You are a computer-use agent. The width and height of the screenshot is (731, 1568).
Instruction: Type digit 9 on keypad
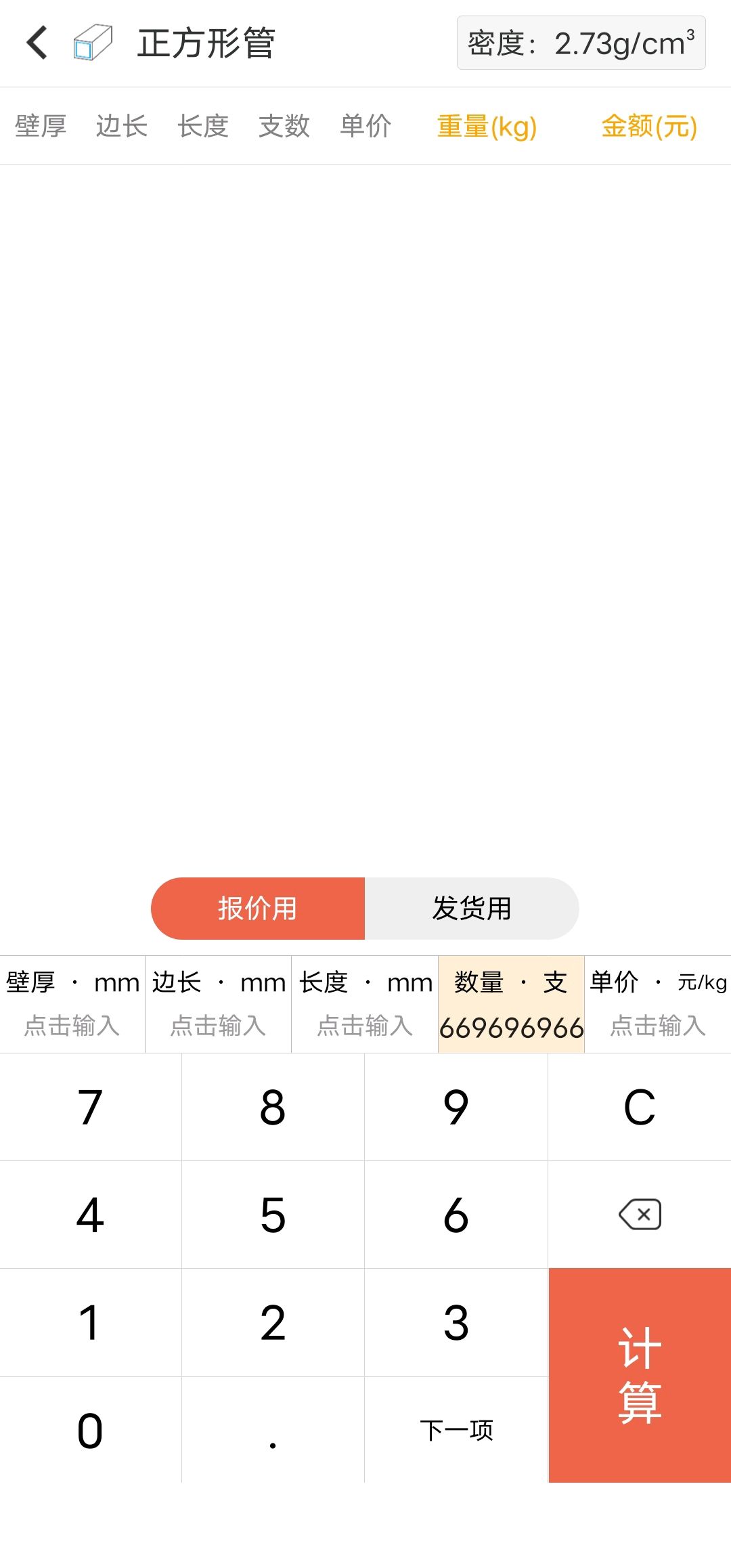point(456,1107)
